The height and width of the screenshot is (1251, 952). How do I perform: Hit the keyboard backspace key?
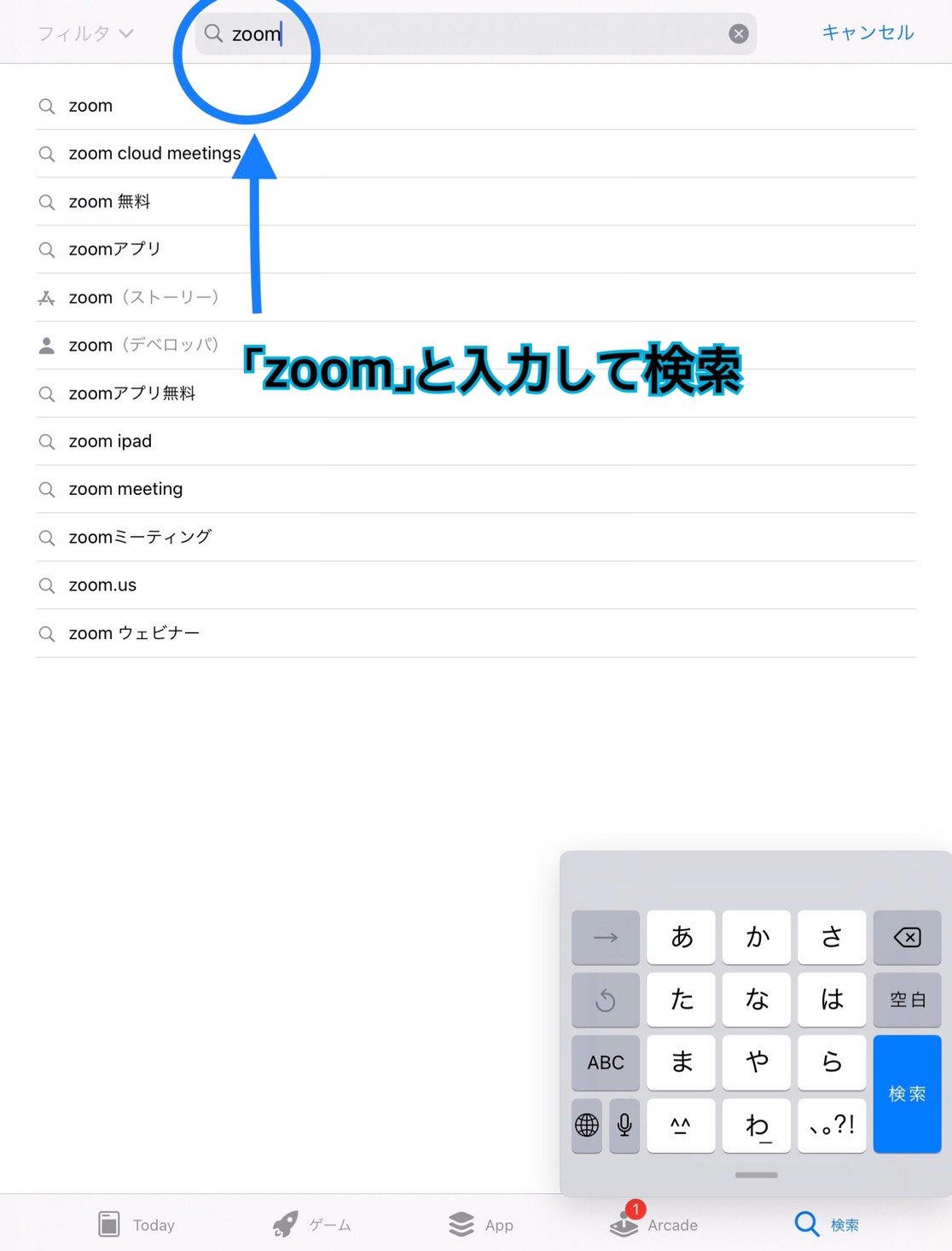(907, 938)
